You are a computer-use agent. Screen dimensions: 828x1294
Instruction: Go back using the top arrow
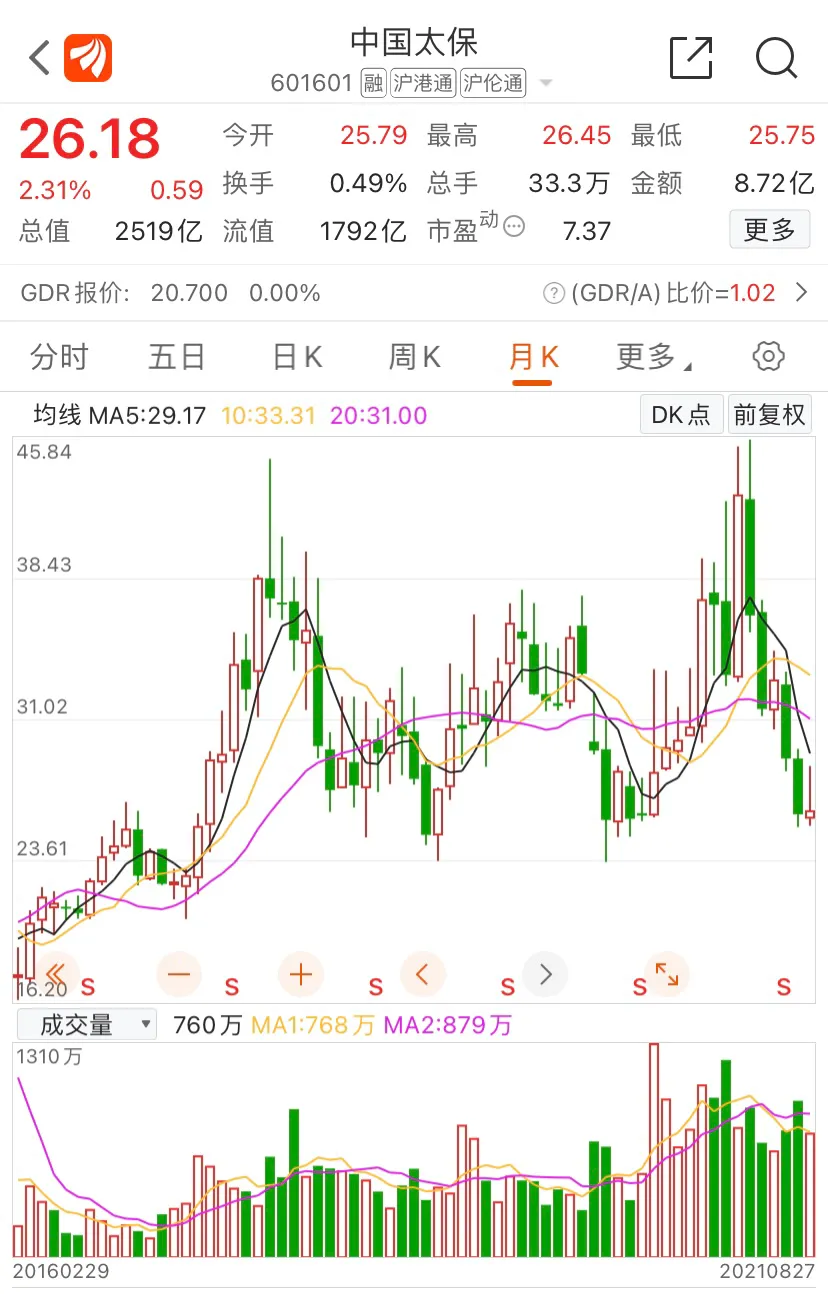pyautogui.click(x=40, y=58)
